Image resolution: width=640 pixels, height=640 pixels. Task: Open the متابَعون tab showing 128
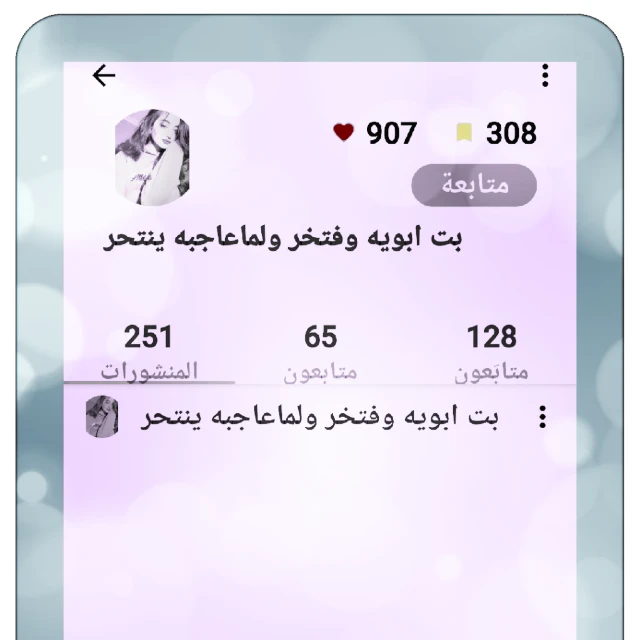[x=491, y=353]
